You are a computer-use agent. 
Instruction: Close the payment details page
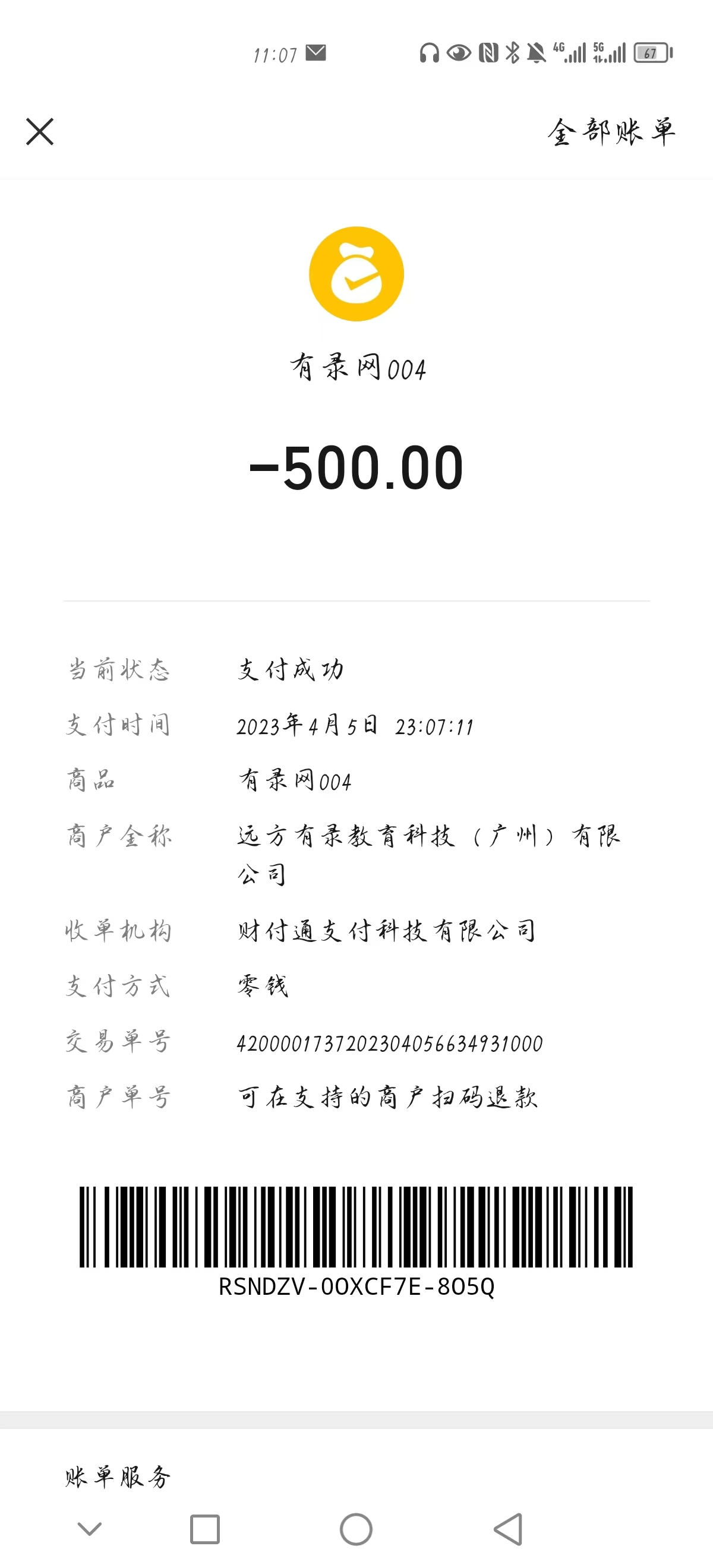pos(40,131)
